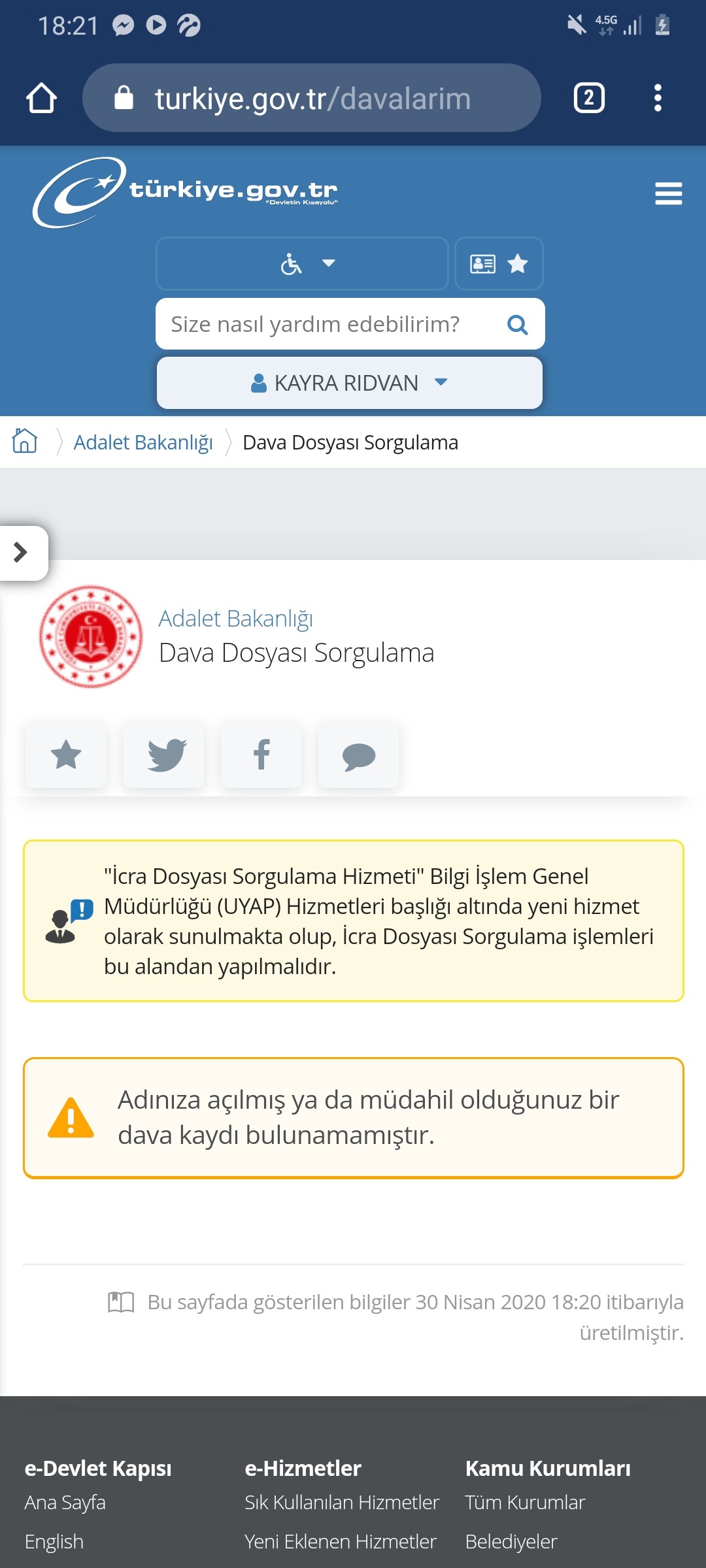Open the hamburger site menu
Viewport: 706px width, 1568px height.
click(668, 194)
